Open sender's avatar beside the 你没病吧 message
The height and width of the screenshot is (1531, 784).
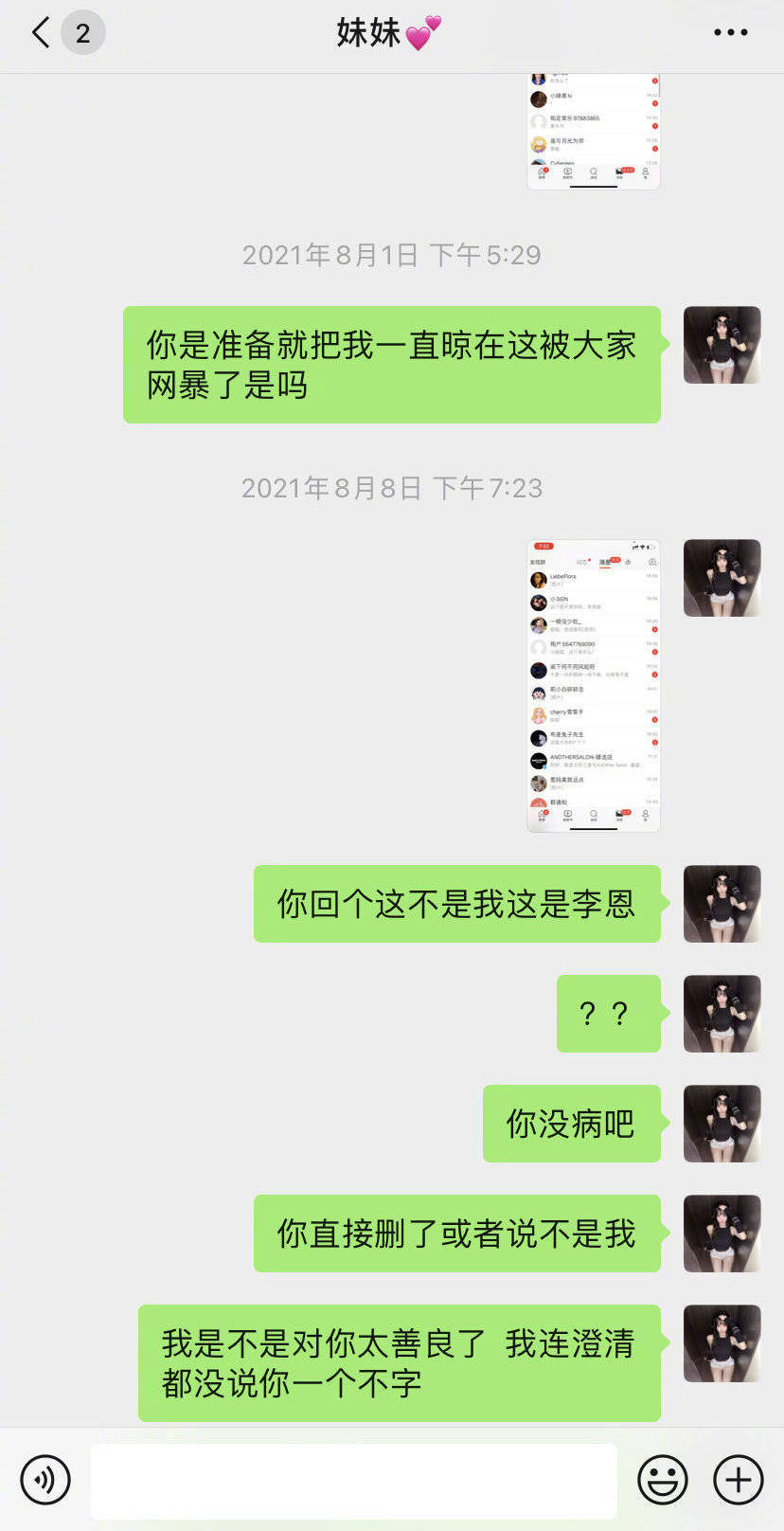coord(722,1124)
